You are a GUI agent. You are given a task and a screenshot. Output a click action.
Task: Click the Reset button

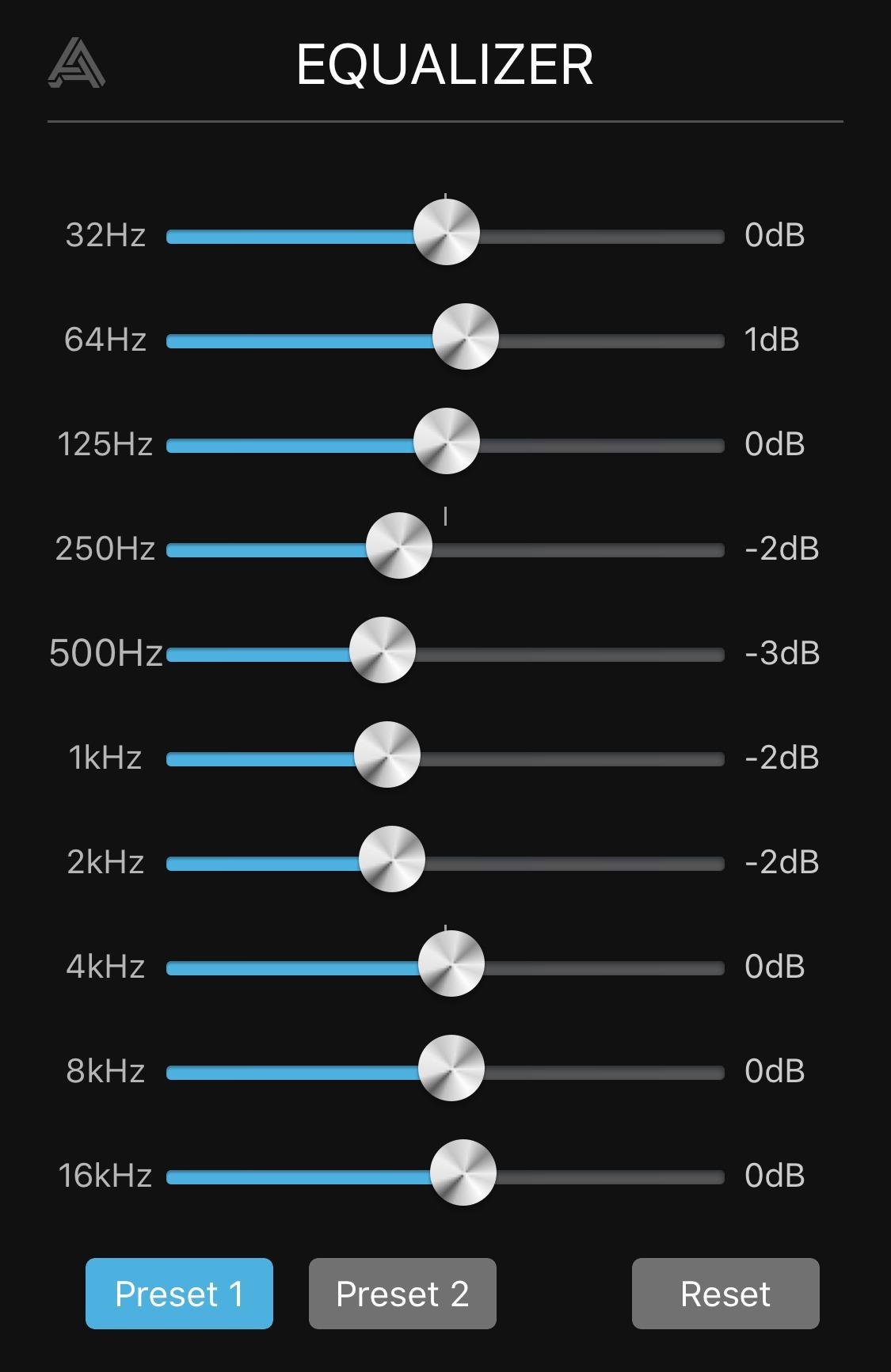[x=725, y=1294]
